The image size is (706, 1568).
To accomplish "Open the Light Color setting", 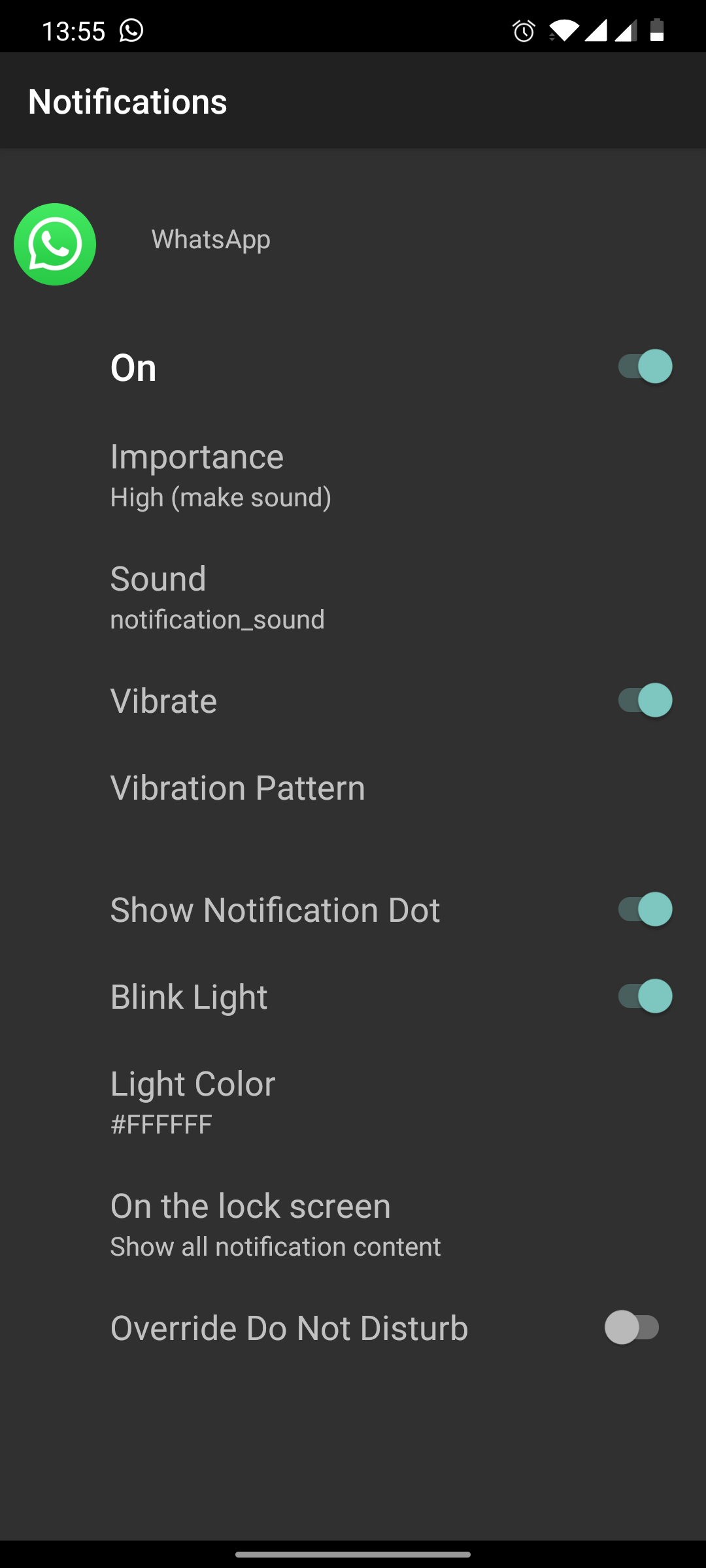I will click(193, 1102).
